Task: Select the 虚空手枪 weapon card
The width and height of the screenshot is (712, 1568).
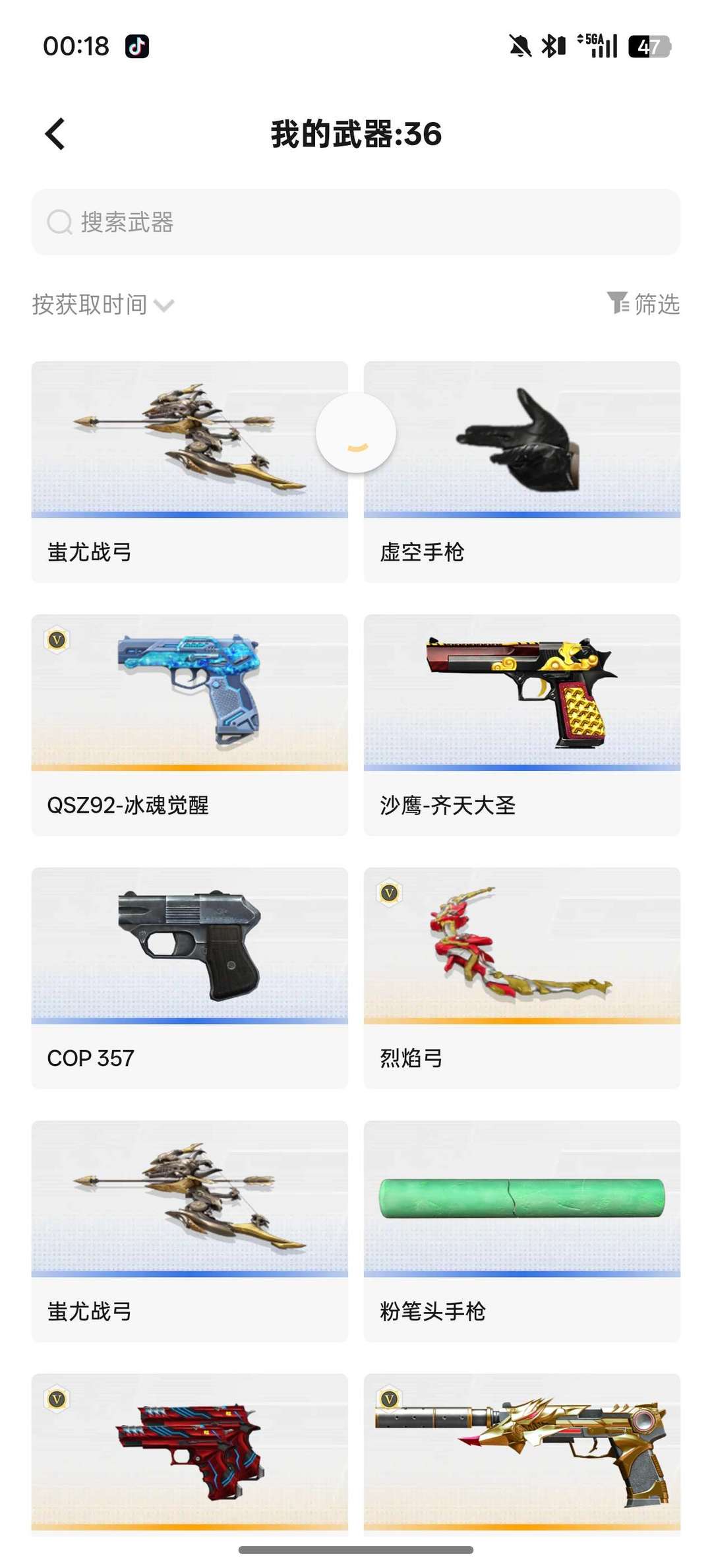Action: [x=521, y=472]
